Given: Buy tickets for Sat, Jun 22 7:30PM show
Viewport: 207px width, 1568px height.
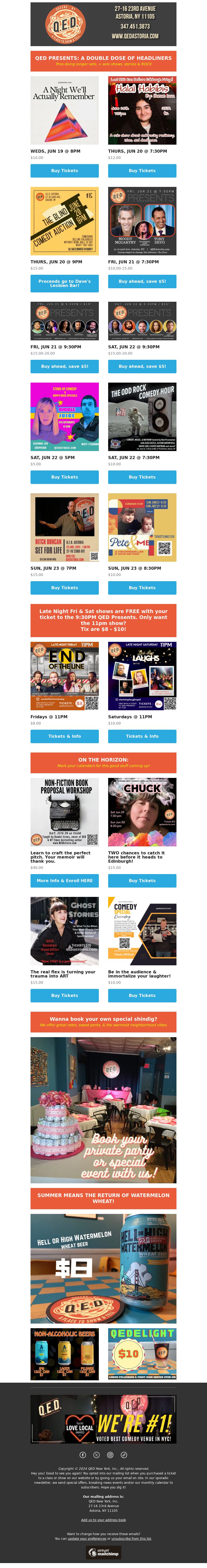Looking at the screenshot, I should point(142,477).
